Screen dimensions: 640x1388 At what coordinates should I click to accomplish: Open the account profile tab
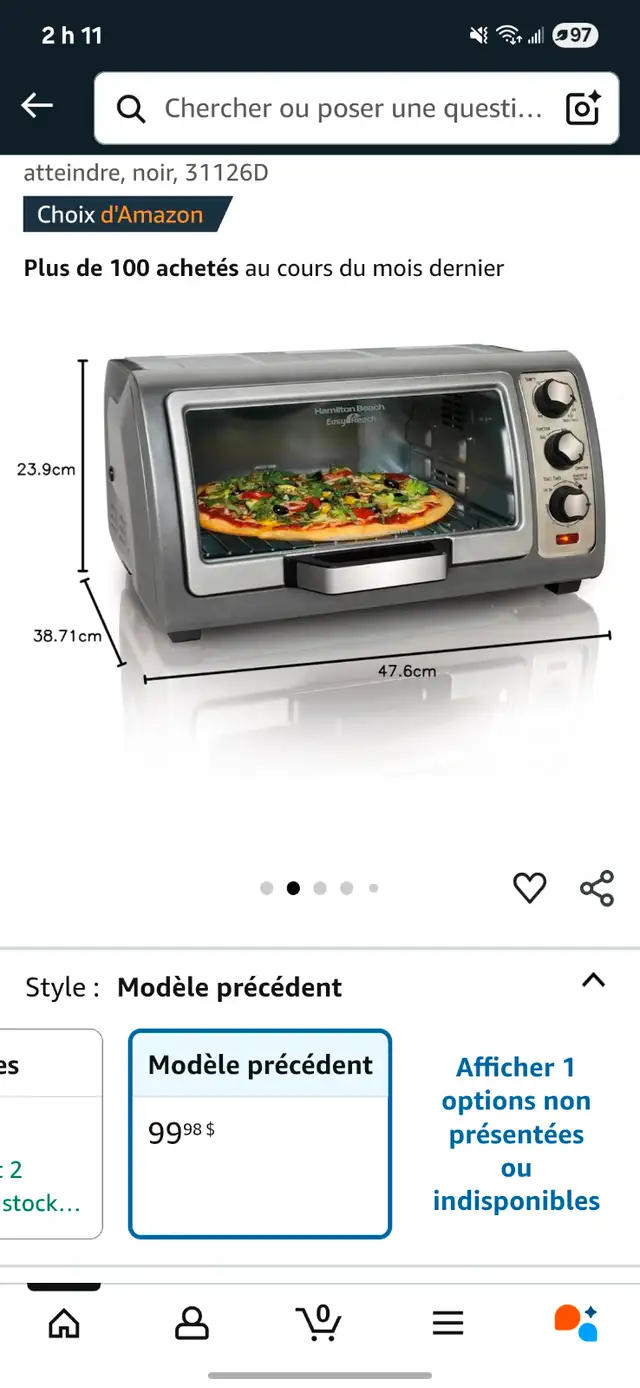pos(192,1324)
